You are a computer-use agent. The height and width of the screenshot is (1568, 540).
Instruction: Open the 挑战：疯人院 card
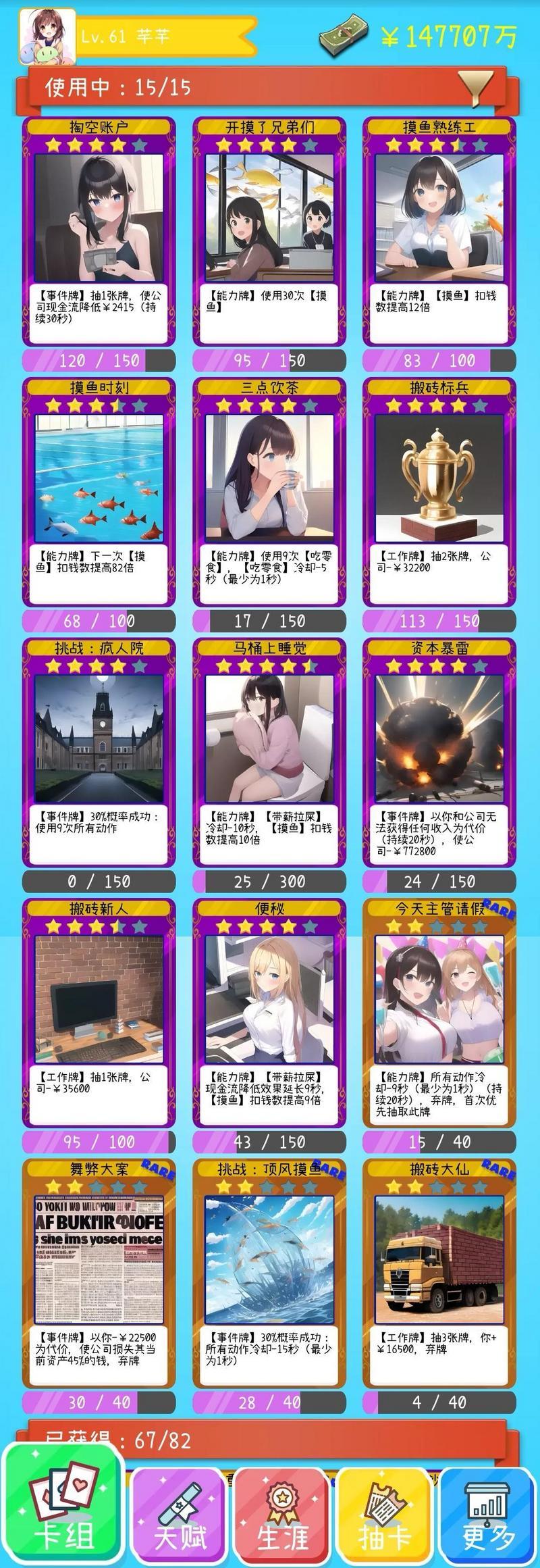[x=99, y=751]
